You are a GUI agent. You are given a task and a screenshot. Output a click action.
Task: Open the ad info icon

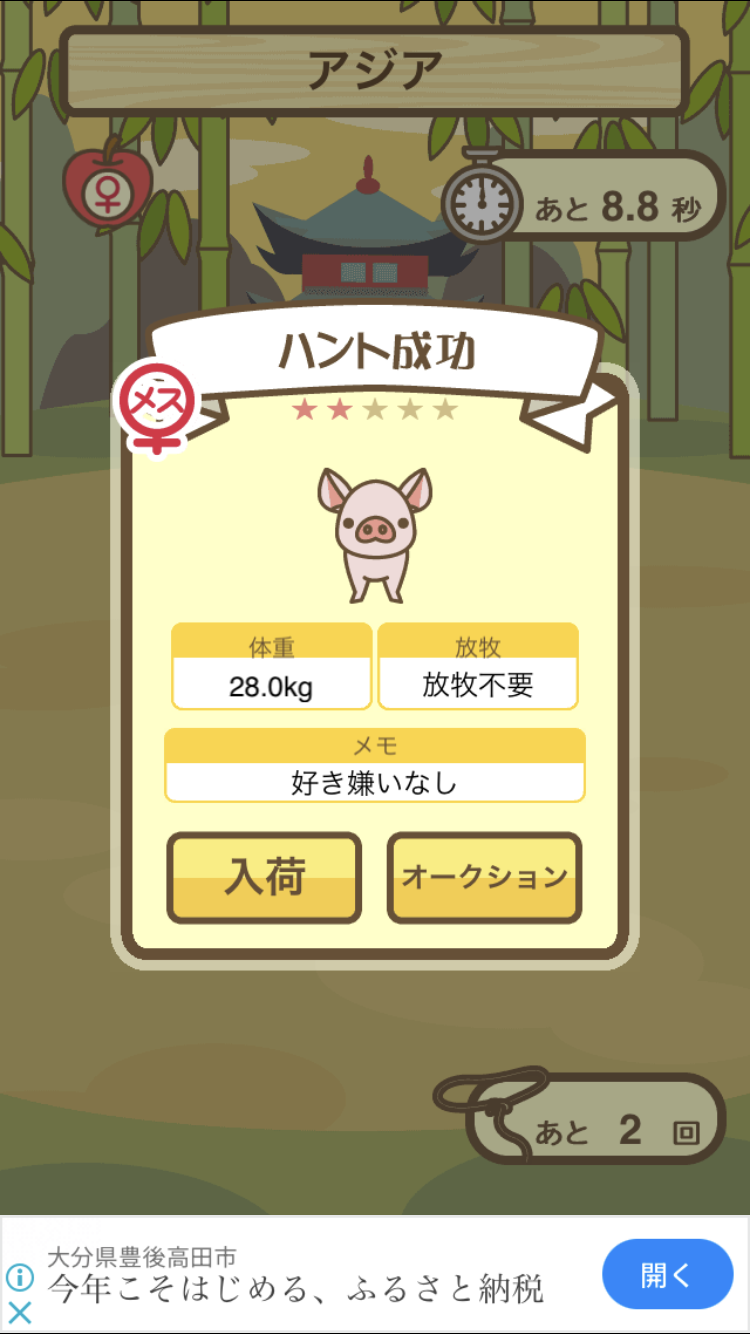pos(20,1277)
